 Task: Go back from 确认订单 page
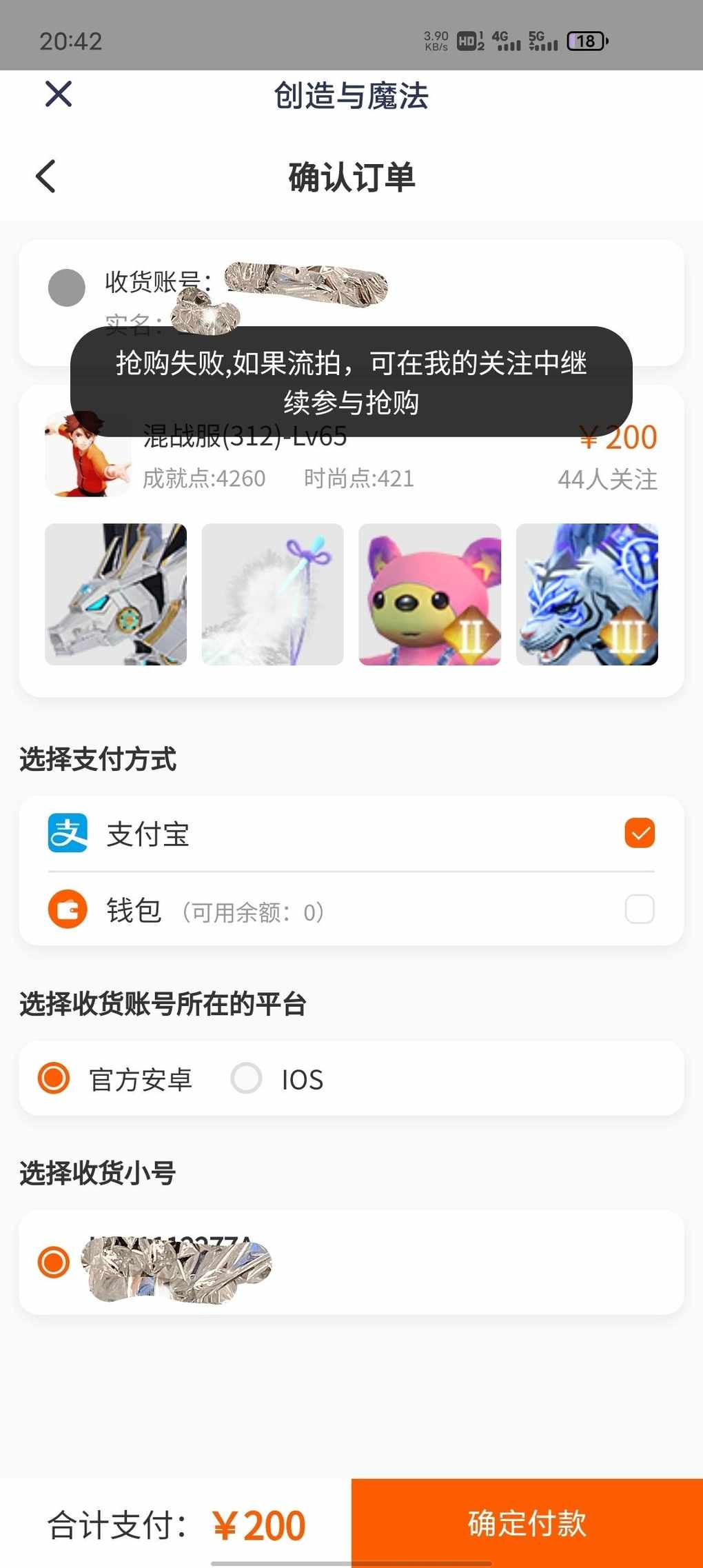pyautogui.click(x=45, y=177)
